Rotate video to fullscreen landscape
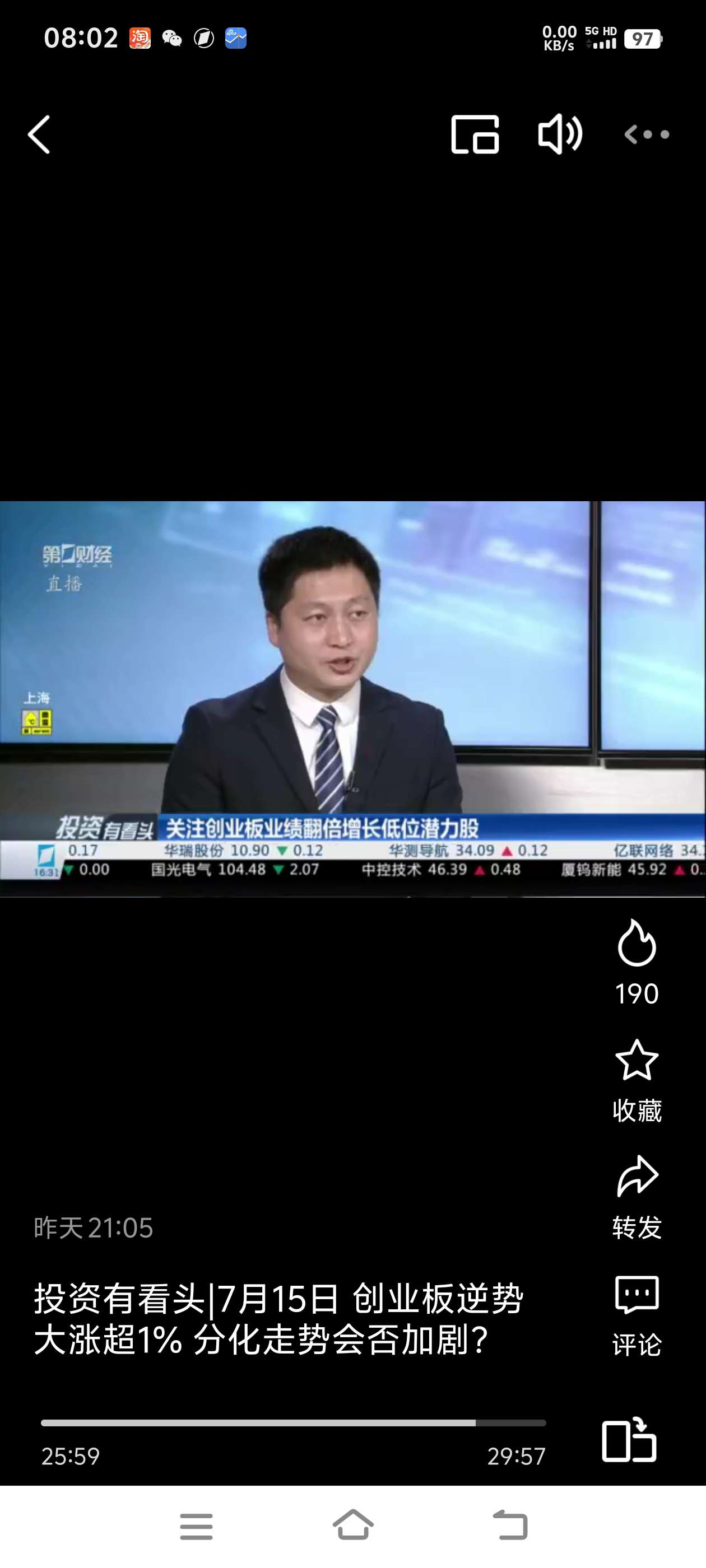Screen dimensions: 706x1568 (629, 1440)
